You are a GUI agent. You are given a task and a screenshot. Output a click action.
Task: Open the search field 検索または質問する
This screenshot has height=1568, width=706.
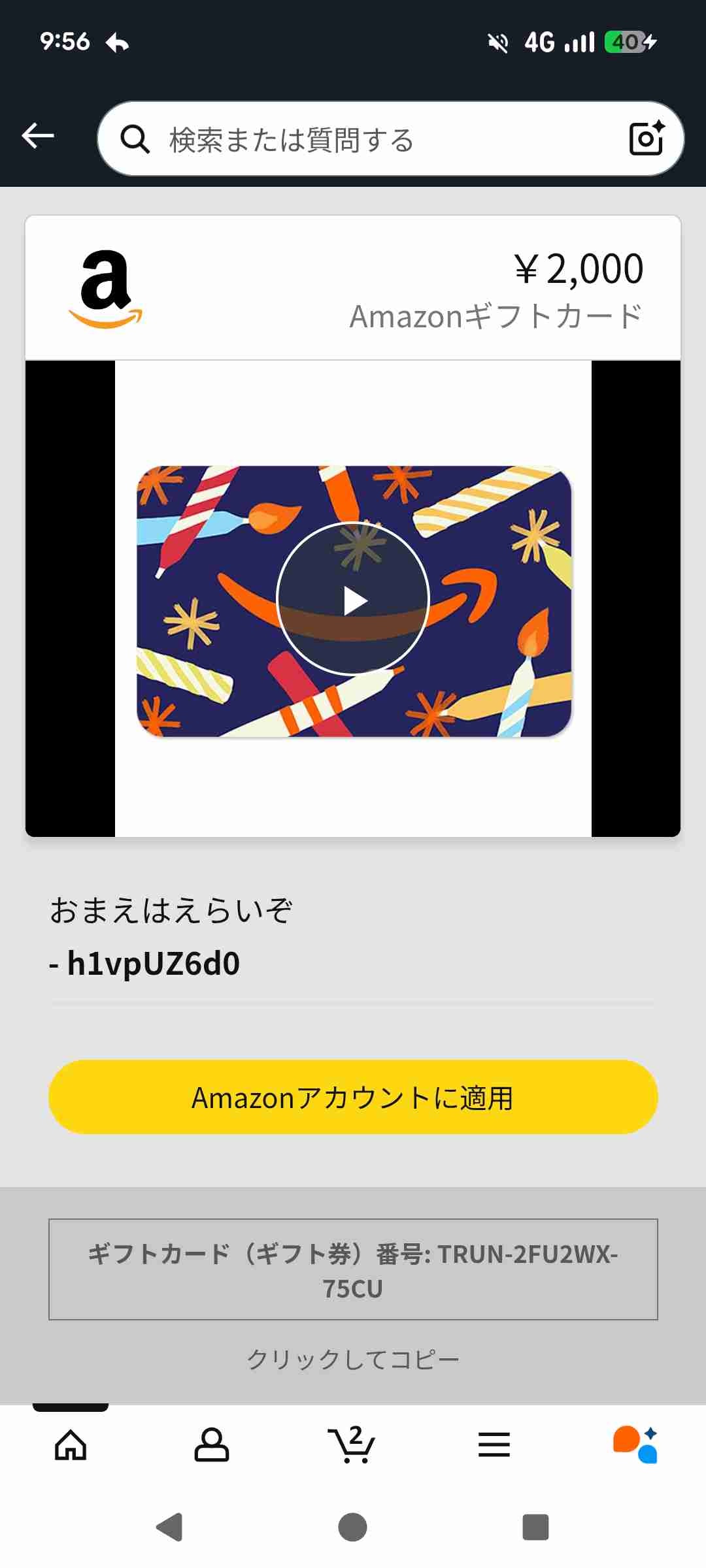pyautogui.click(x=366, y=139)
